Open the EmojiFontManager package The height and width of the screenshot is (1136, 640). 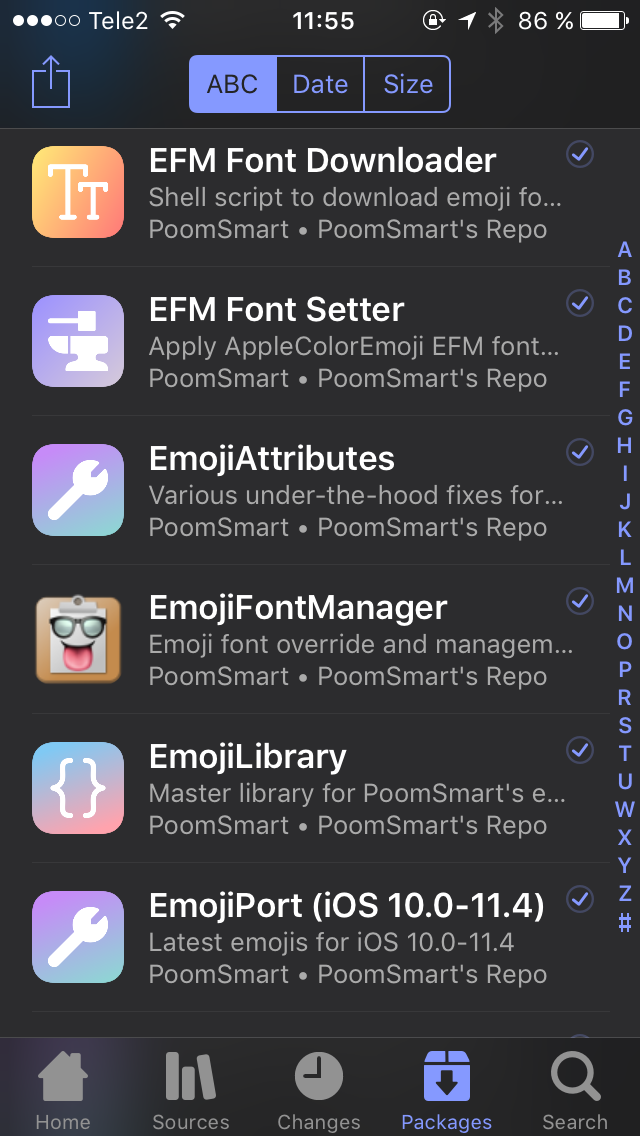(x=322, y=639)
